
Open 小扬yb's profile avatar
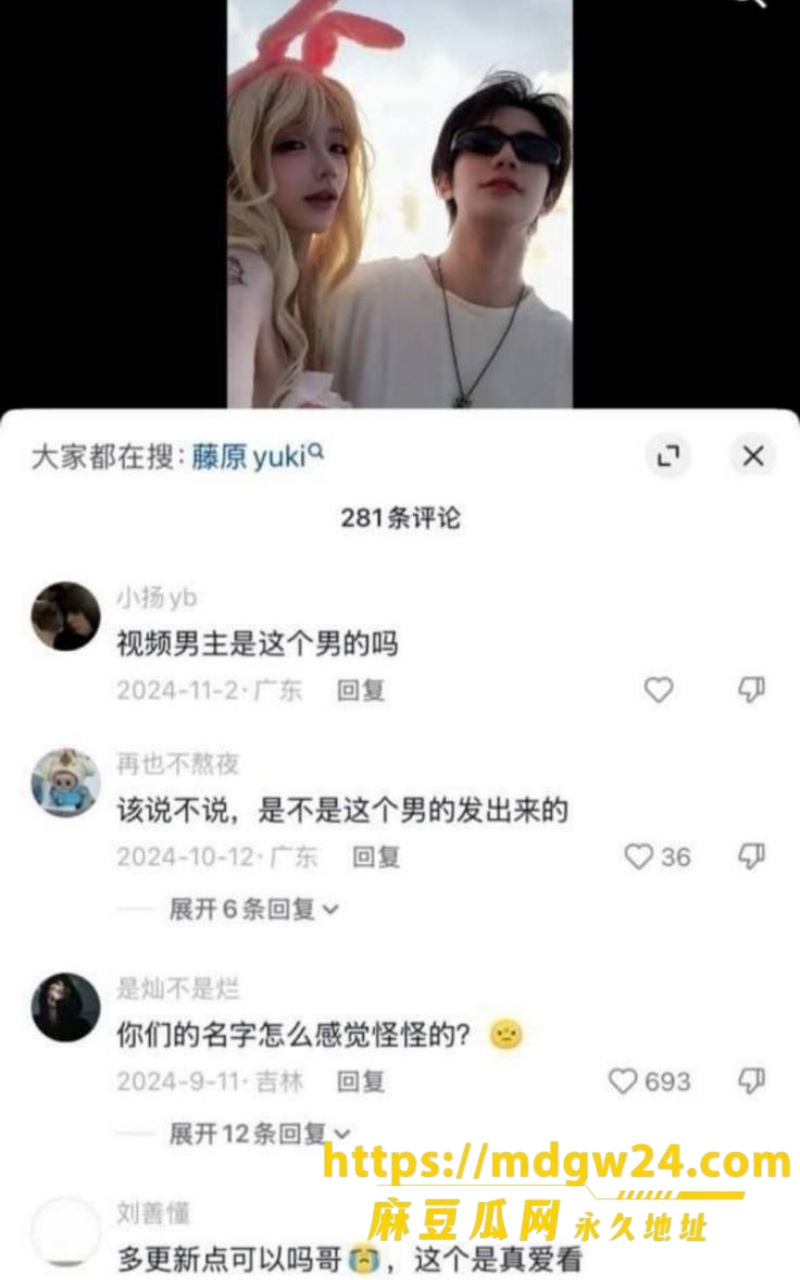tap(66, 616)
